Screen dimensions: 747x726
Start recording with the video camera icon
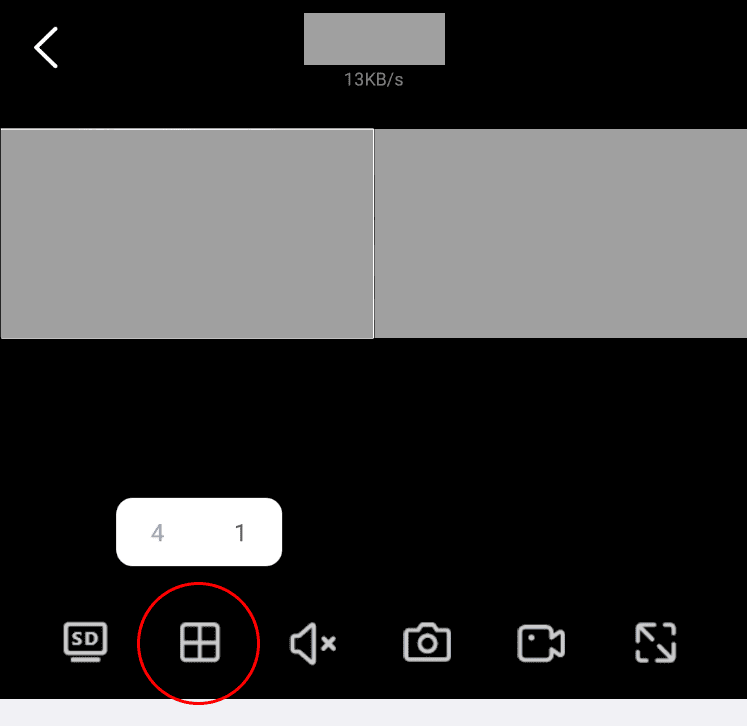coord(541,643)
